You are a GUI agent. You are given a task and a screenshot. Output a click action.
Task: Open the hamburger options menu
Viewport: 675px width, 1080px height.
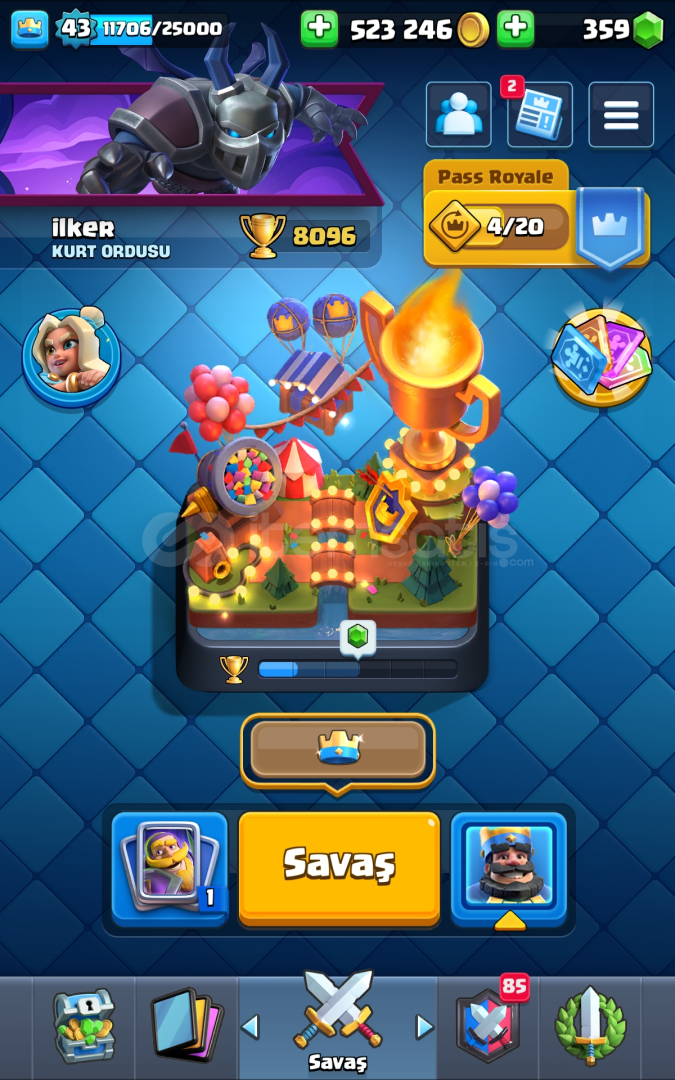(x=621, y=114)
